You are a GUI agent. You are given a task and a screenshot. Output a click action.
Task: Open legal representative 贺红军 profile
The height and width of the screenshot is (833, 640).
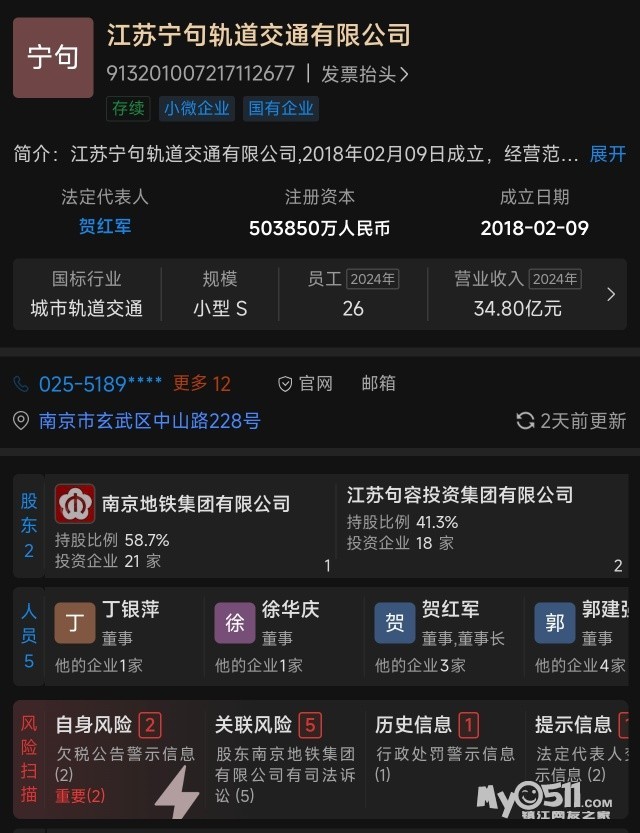[x=104, y=226]
